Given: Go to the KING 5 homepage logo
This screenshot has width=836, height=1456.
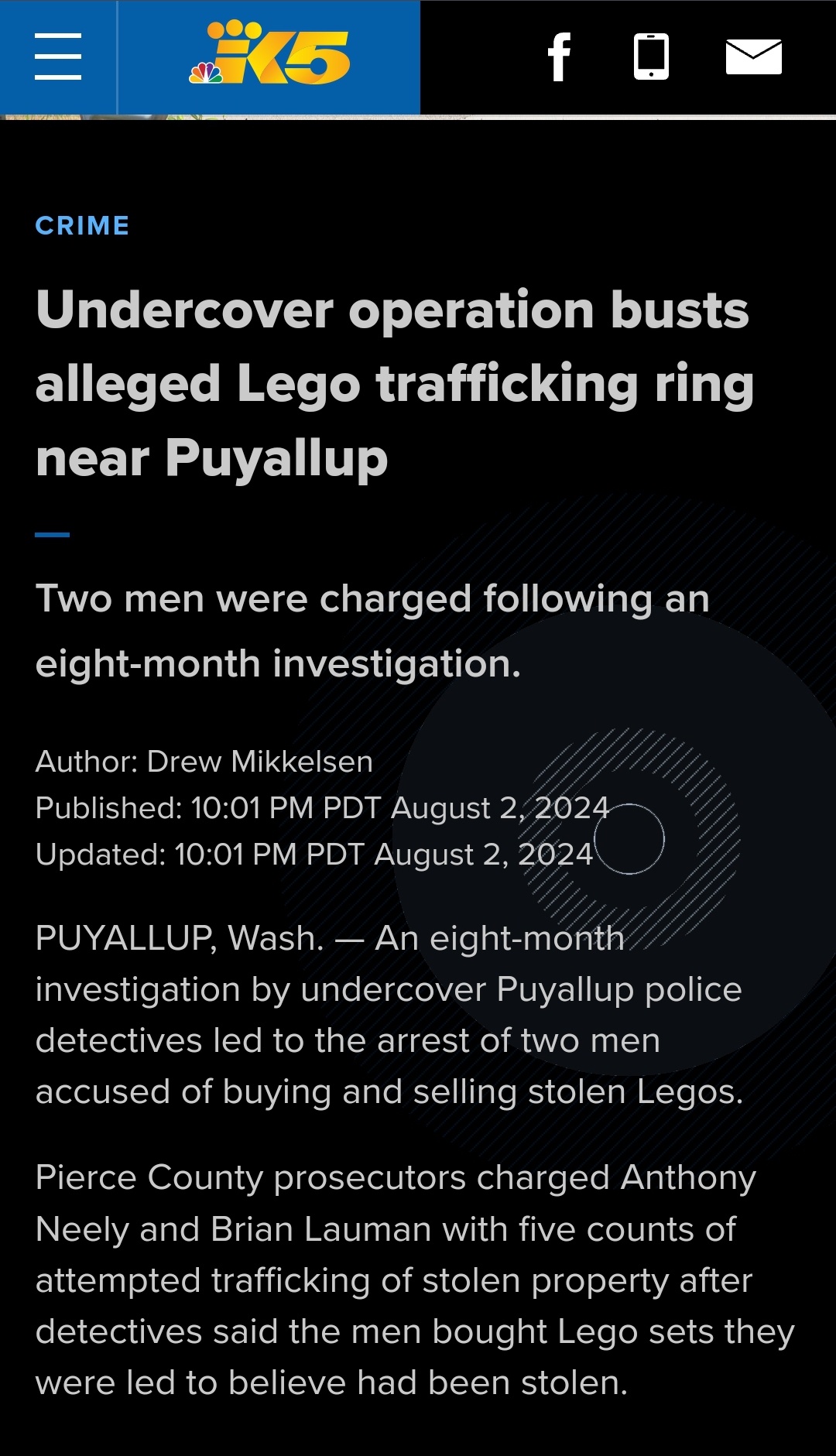Looking at the screenshot, I should tap(269, 53).
